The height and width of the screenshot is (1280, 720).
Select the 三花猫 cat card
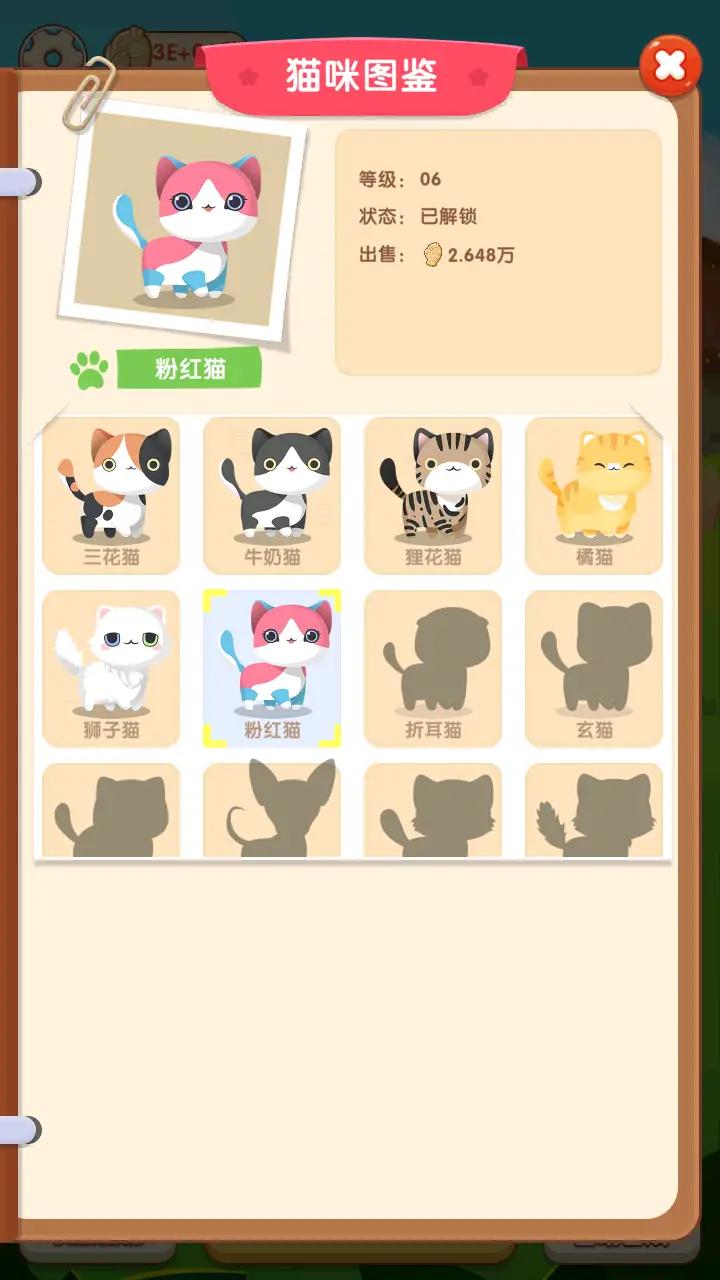[x=111, y=495]
